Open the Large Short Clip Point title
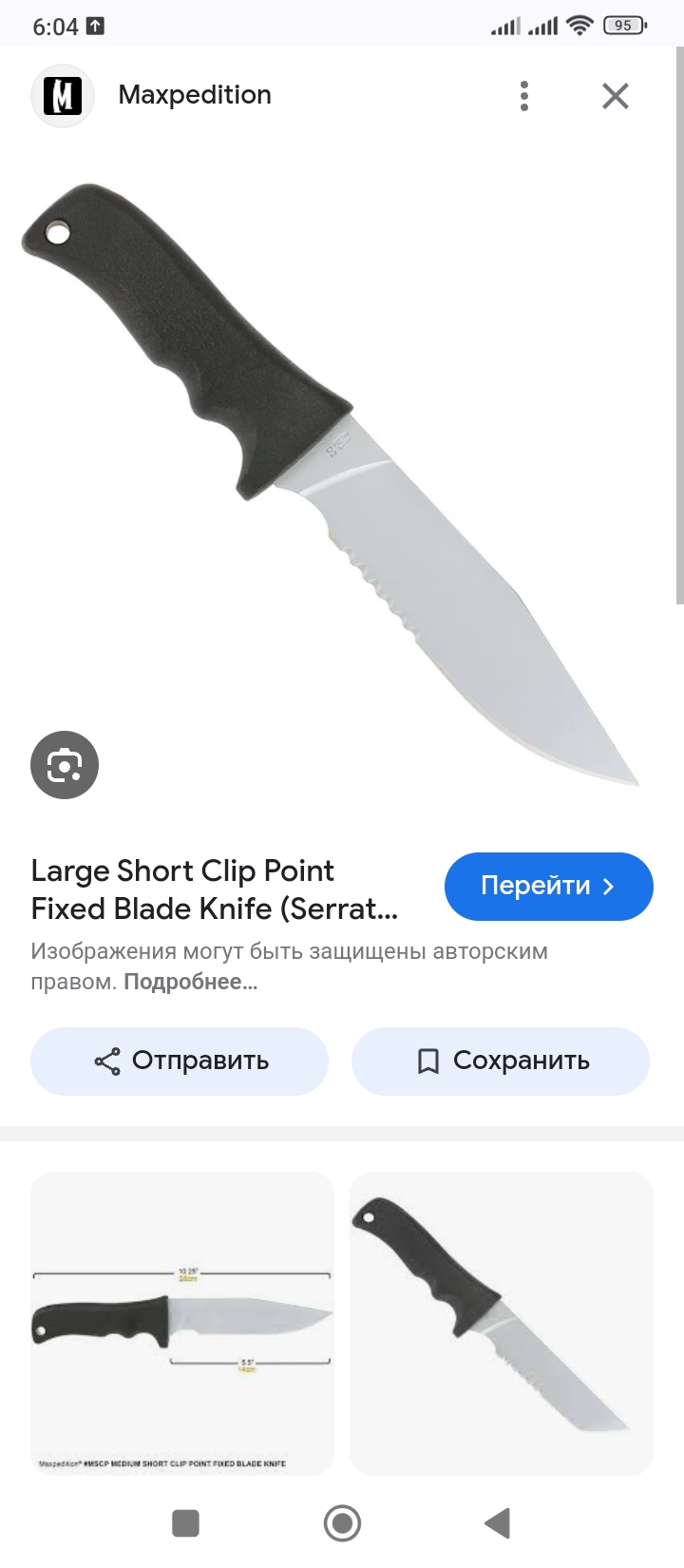The width and height of the screenshot is (684, 1568). point(214,889)
